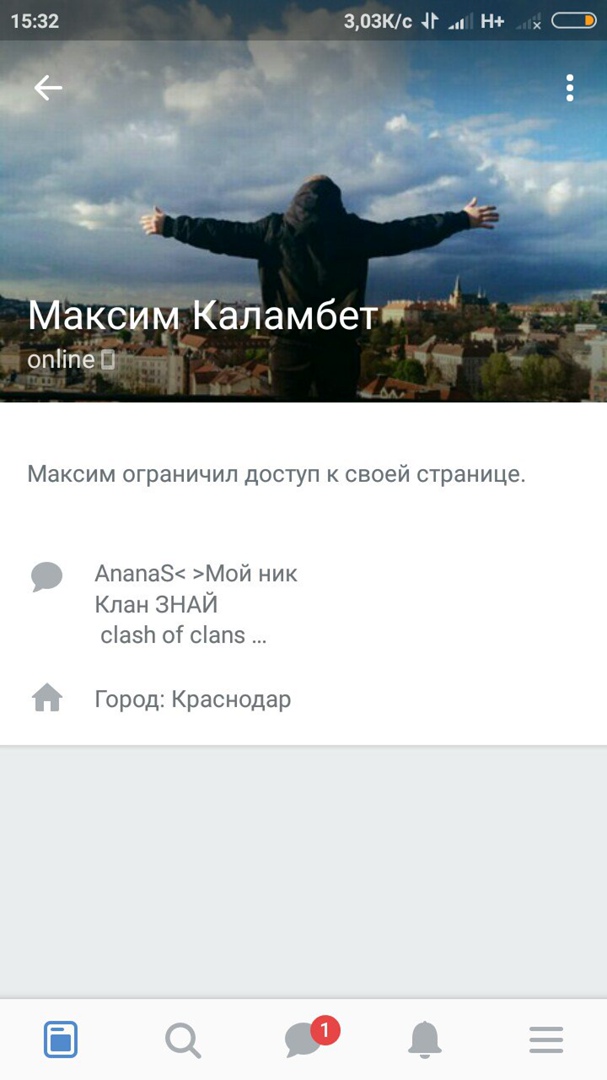Open the notifications bell tab
This screenshot has width=607, height=1080.
pos(425,1040)
